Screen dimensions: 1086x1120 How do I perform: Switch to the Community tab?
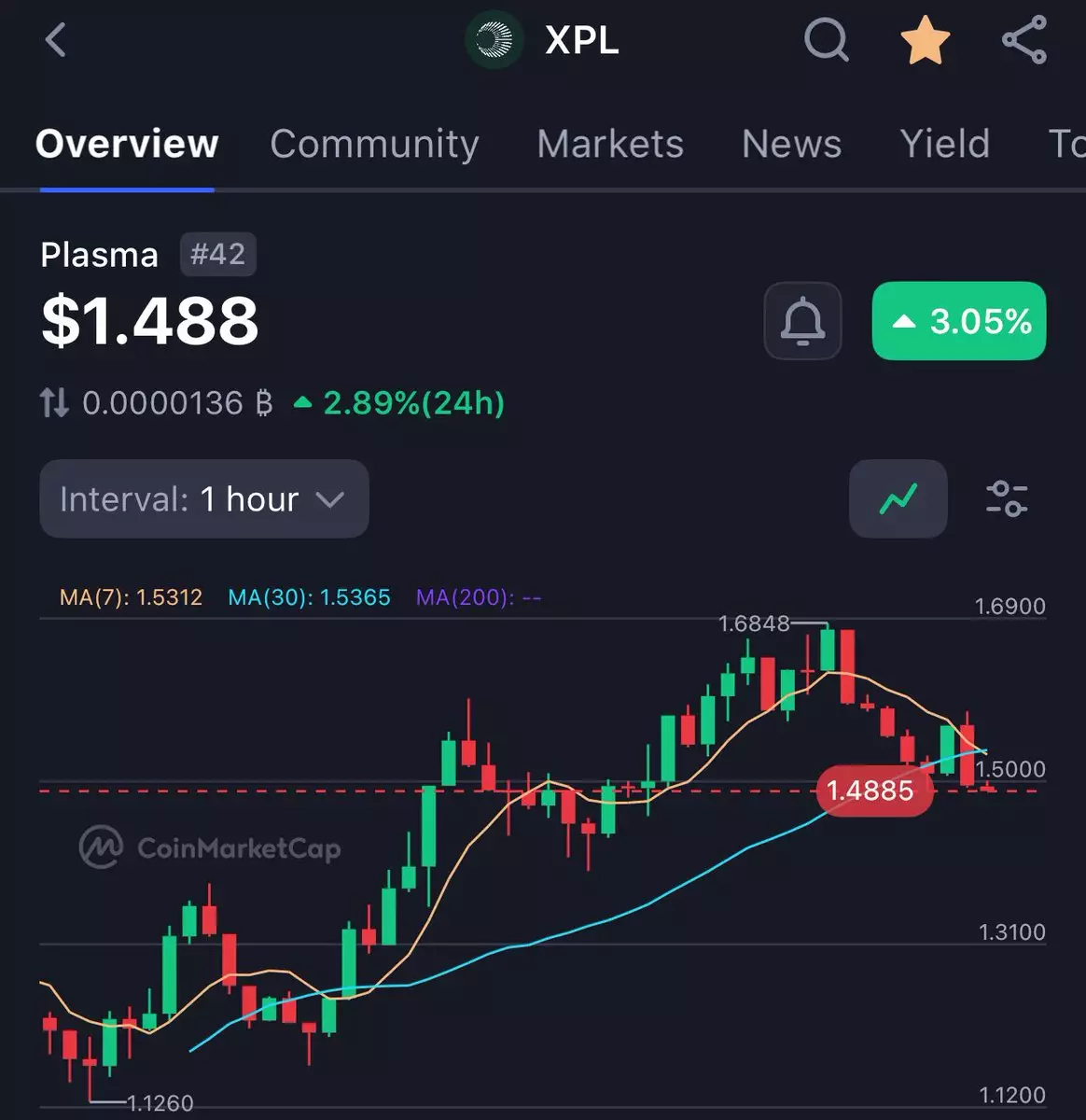click(374, 144)
